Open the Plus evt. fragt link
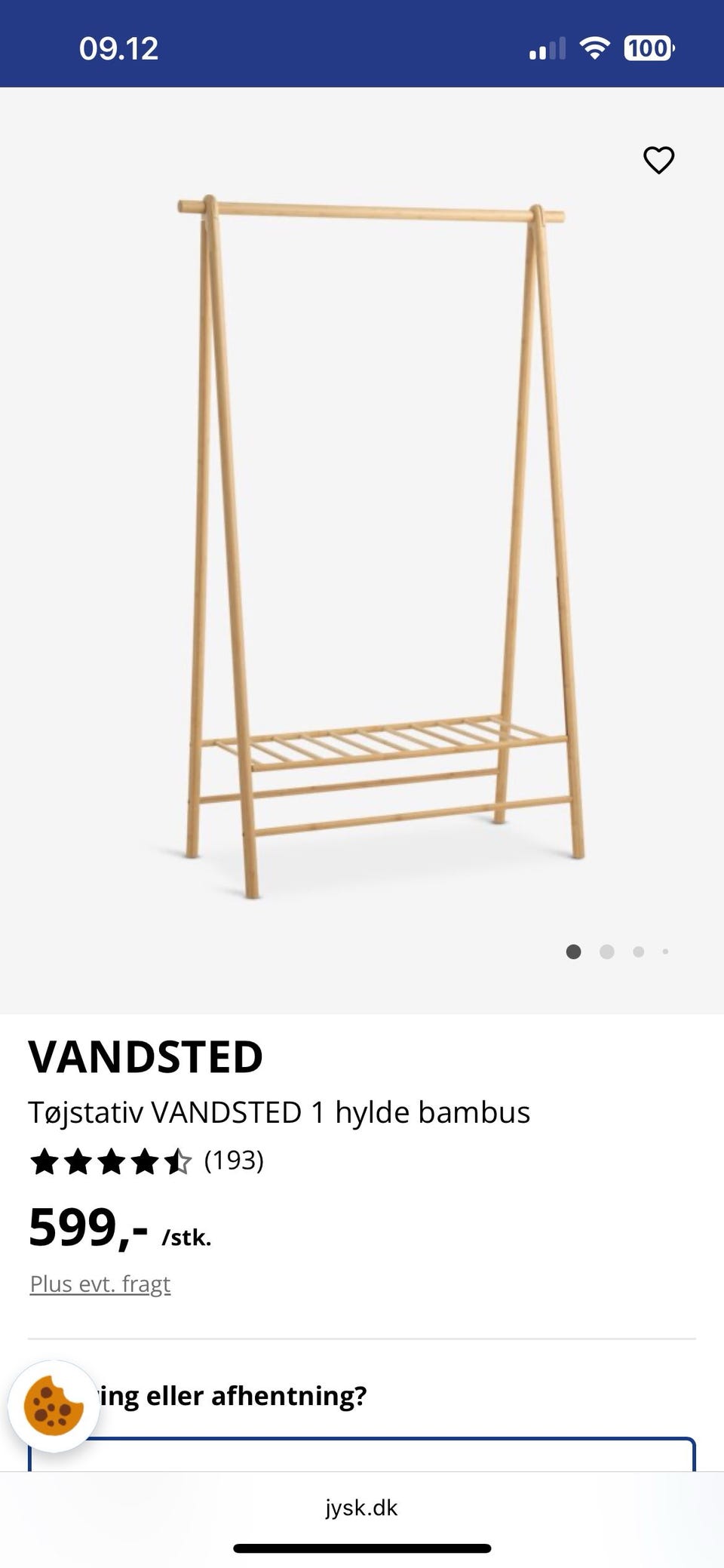724x1568 pixels. tap(100, 1283)
